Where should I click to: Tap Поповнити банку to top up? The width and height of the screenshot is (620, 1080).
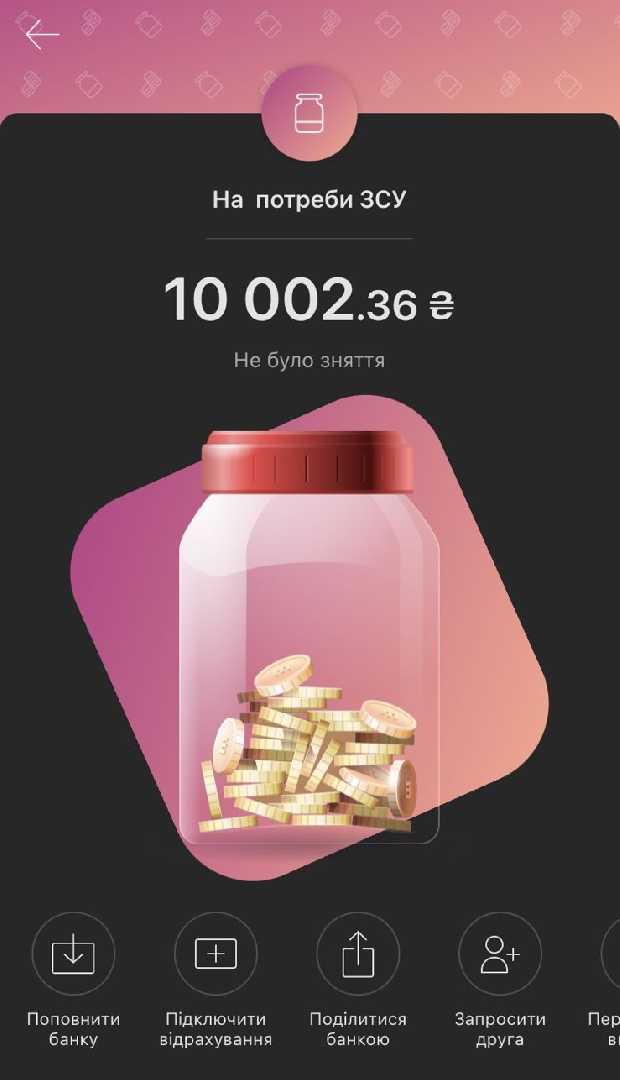click(73, 954)
